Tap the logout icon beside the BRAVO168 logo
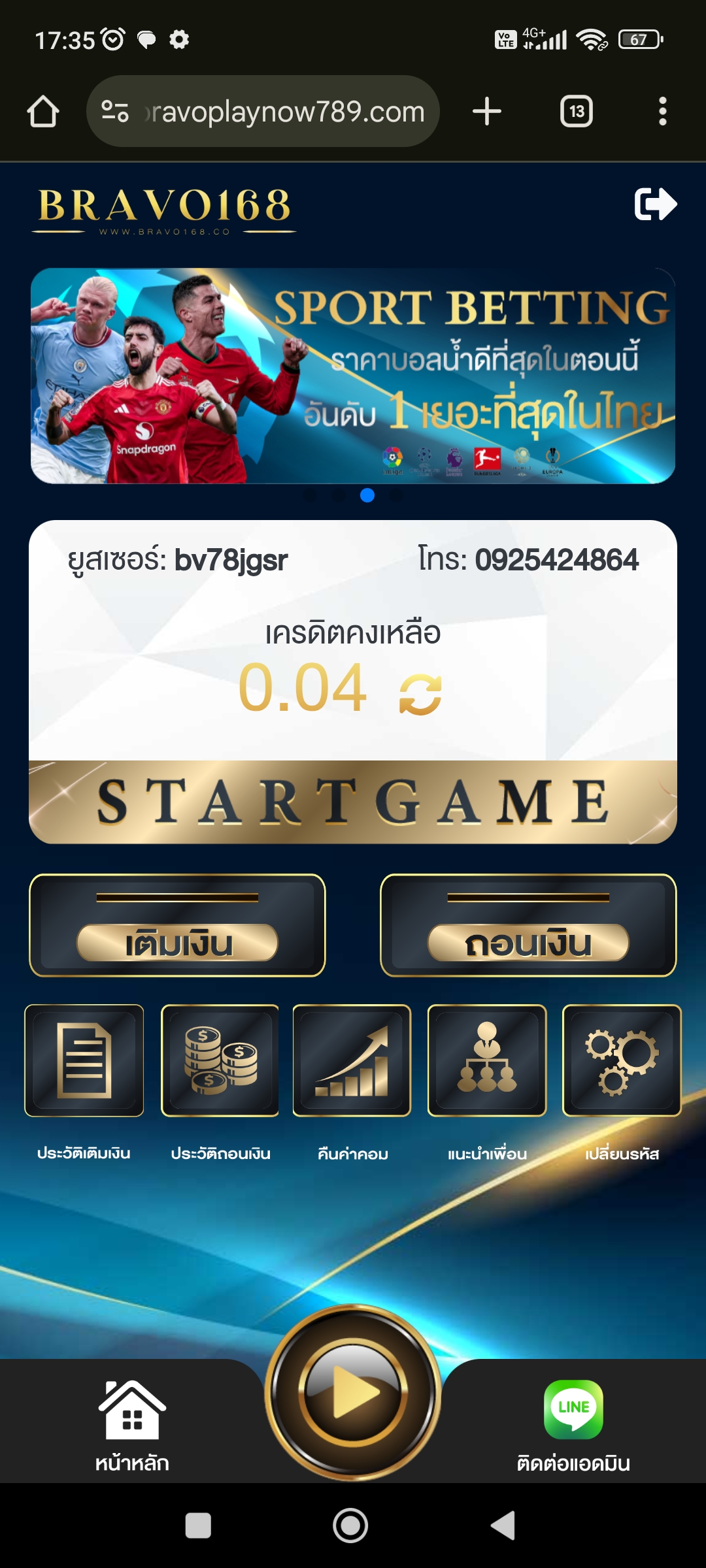Screen dimensions: 706x1568 tap(655, 204)
